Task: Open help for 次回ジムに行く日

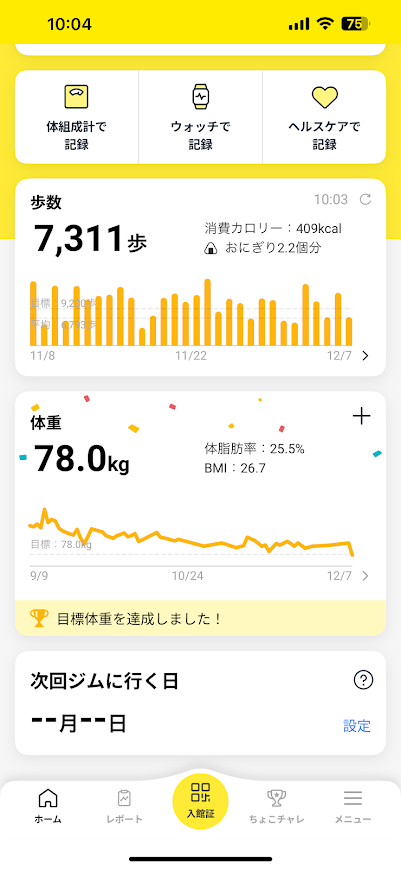Action: point(363,679)
